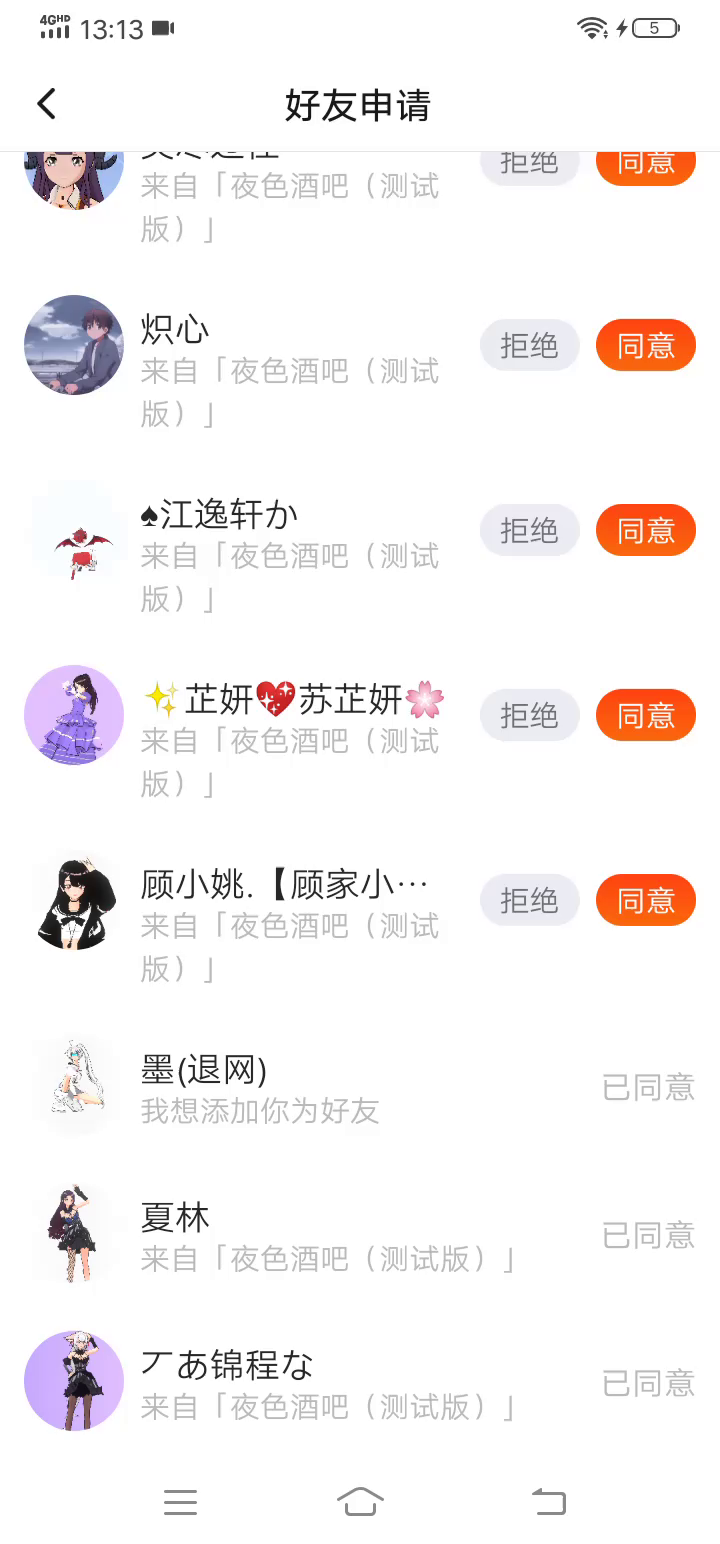Tap 同意 for ♠江逸轩か's request
Image resolution: width=720 pixels, height=1544 pixels.
645,531
